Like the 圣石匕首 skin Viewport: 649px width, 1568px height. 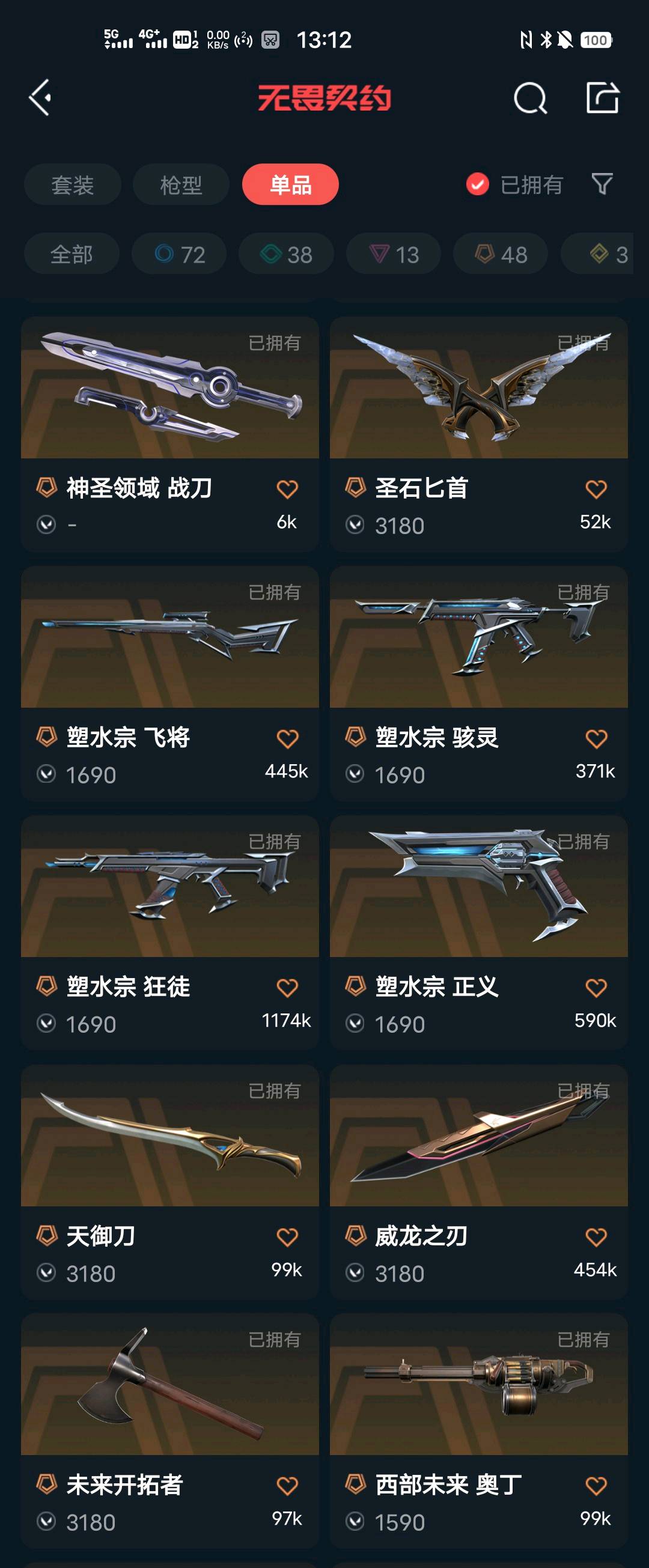click(596, 490)
